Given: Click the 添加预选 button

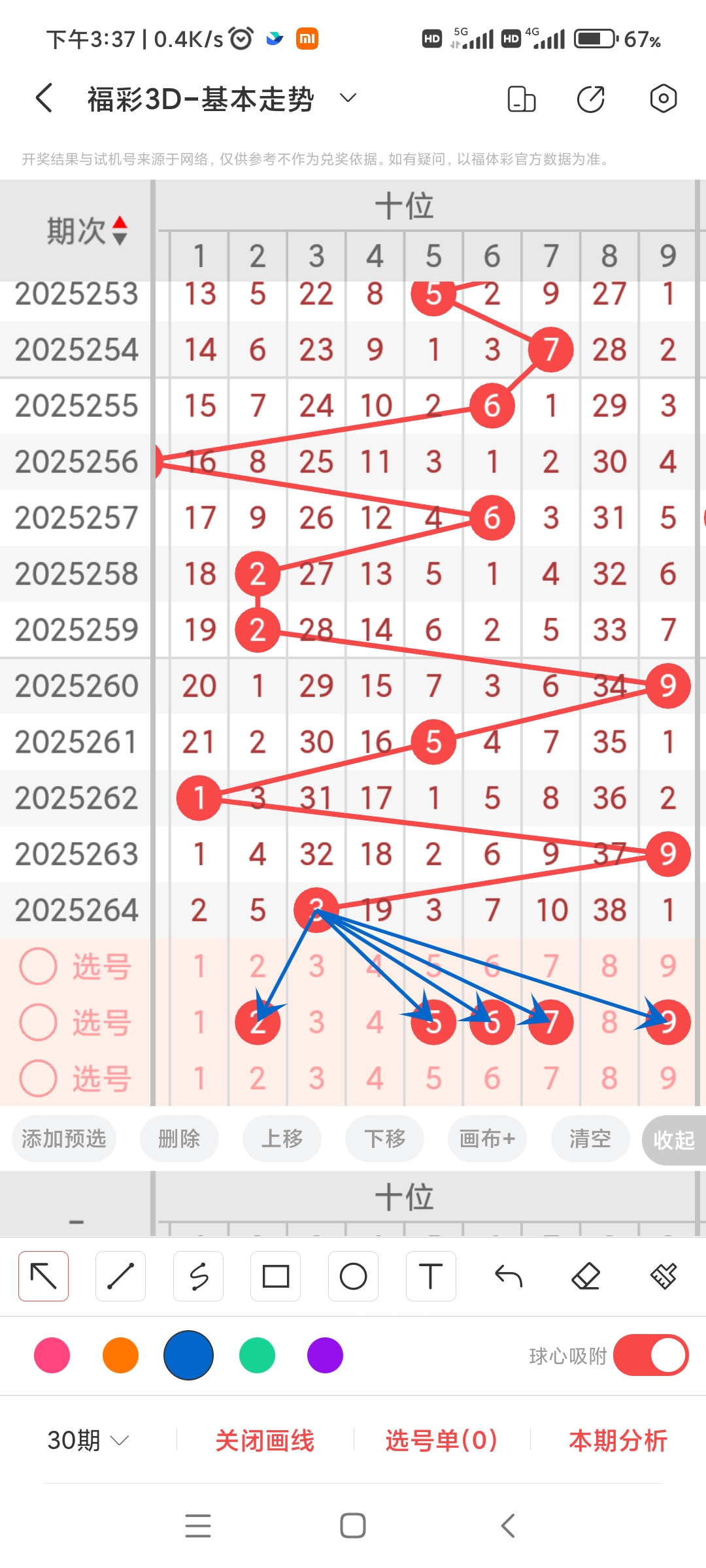Looking at the screenshot, I should tap(63, 1138).
